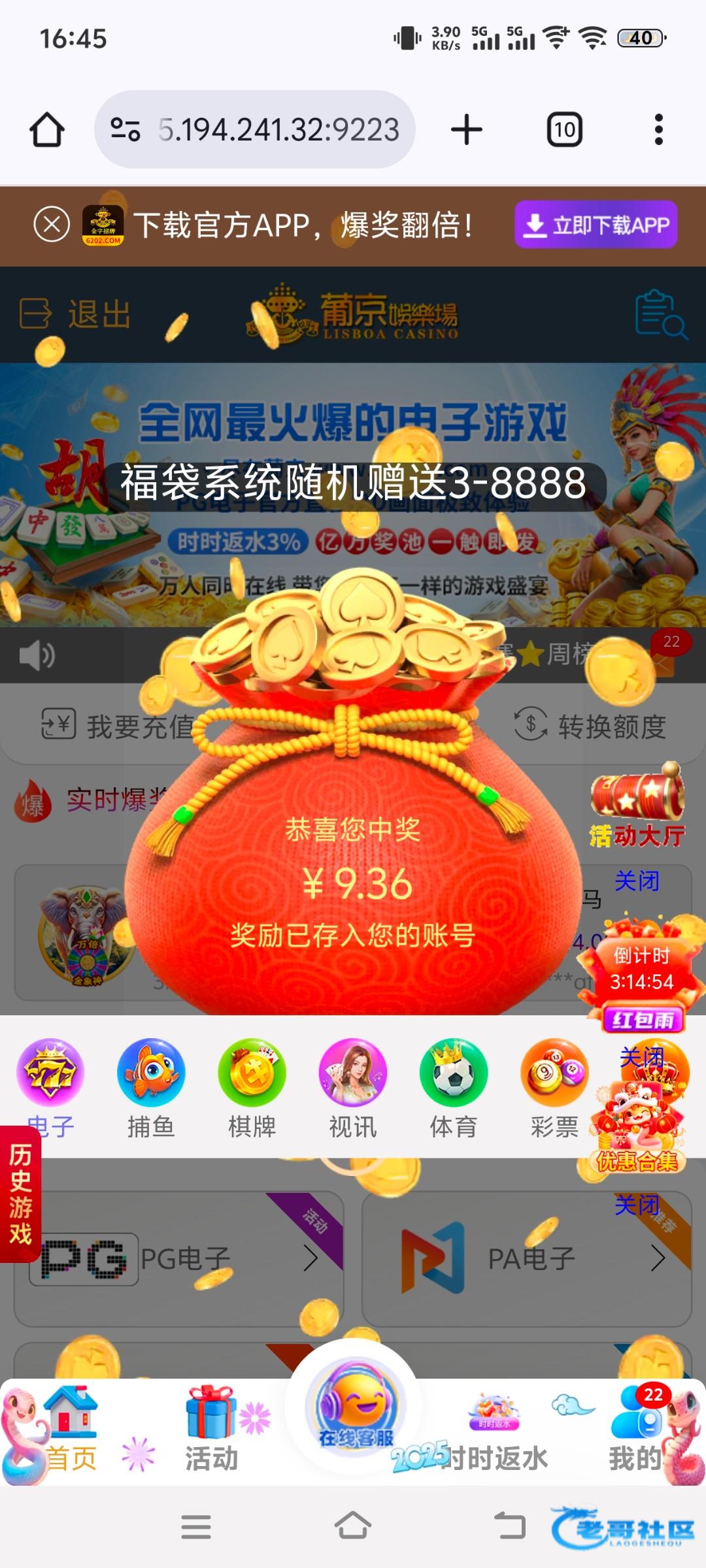The height and width of the screenshot is (1568, 706).
Task: Switch to the 活动 bottom tab
Action: point(210,1432)
